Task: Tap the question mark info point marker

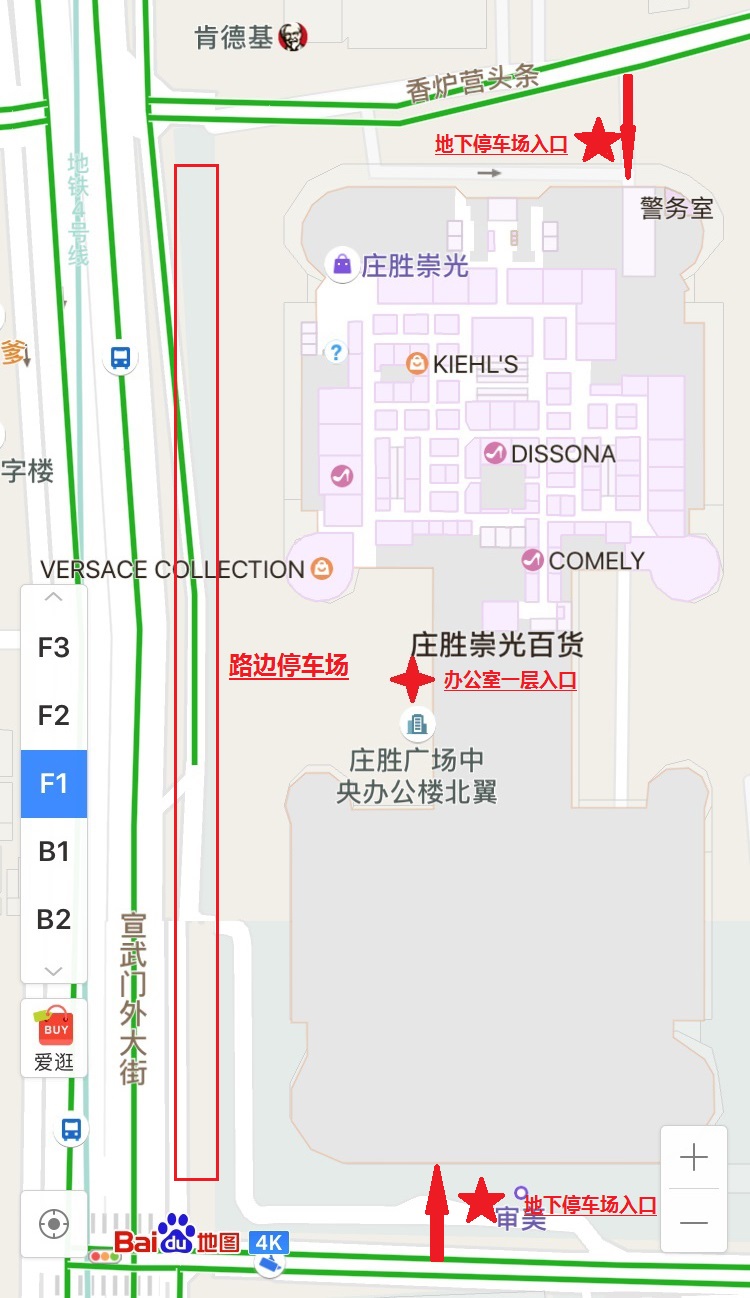Action: click(337, 352)
